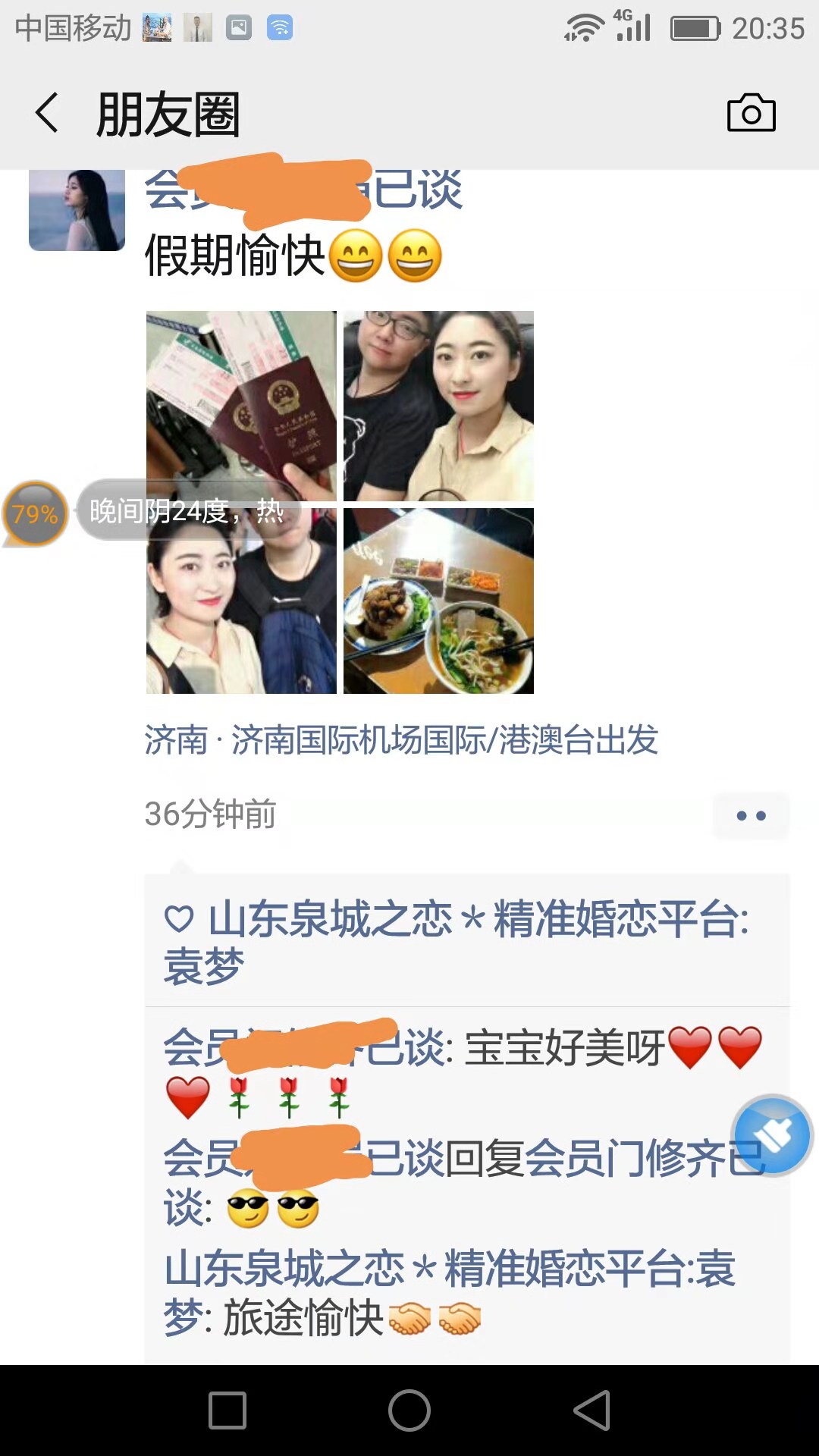Open recent apps from navigation bar
819x1456 pixels.
[227, 1410]
